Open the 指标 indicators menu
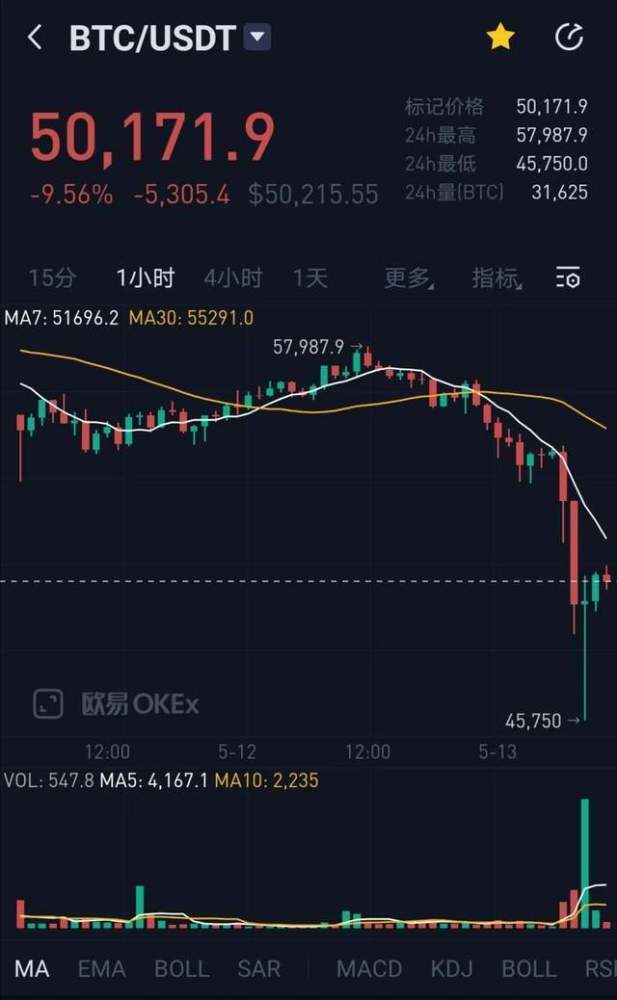Viewport: 617px width, 1000px height. point(497,278)
